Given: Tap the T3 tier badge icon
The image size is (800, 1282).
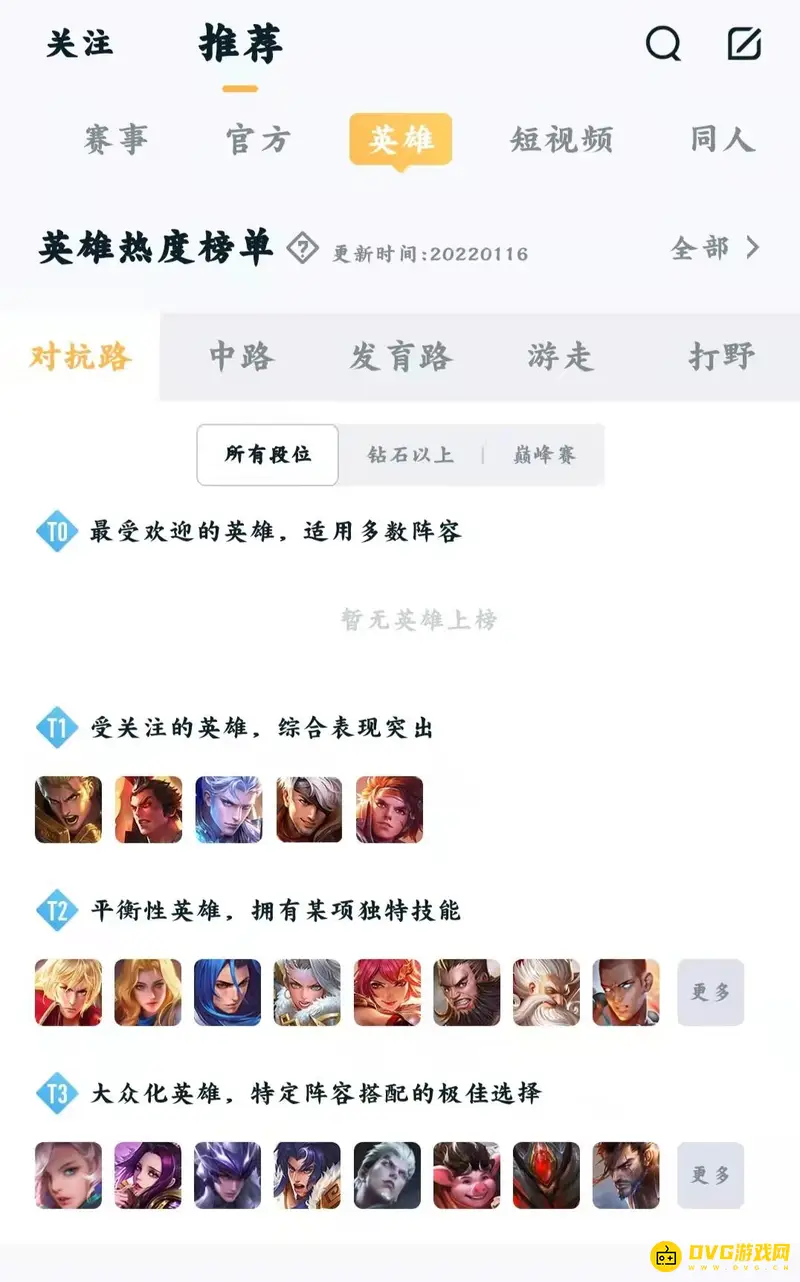Looking at the screenshot, I should tap(55, 1094).
